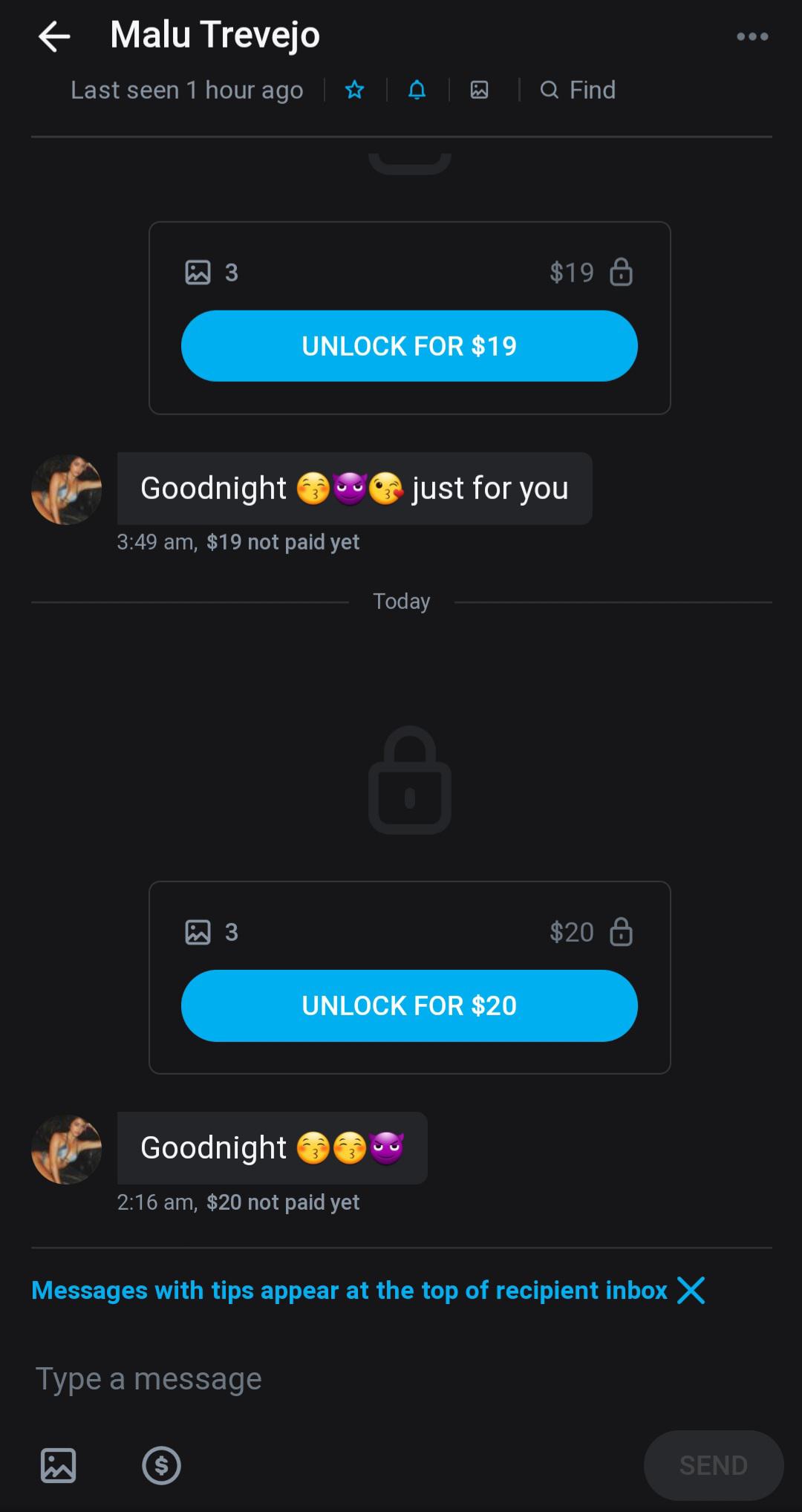
Task: Toggle the bell notification icon
Action: coord(416,90)
